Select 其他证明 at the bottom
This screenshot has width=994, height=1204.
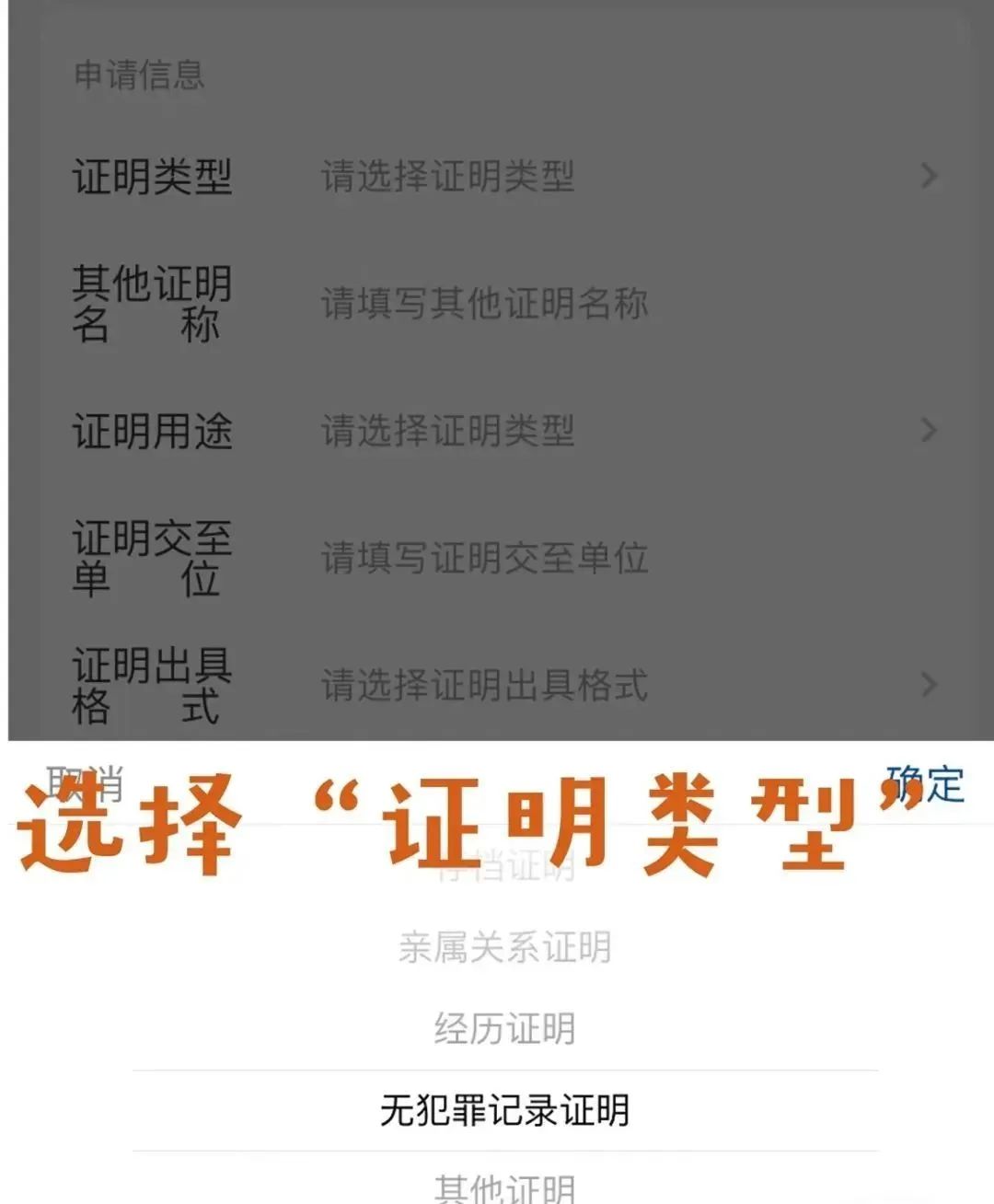tap(504, 1187)
